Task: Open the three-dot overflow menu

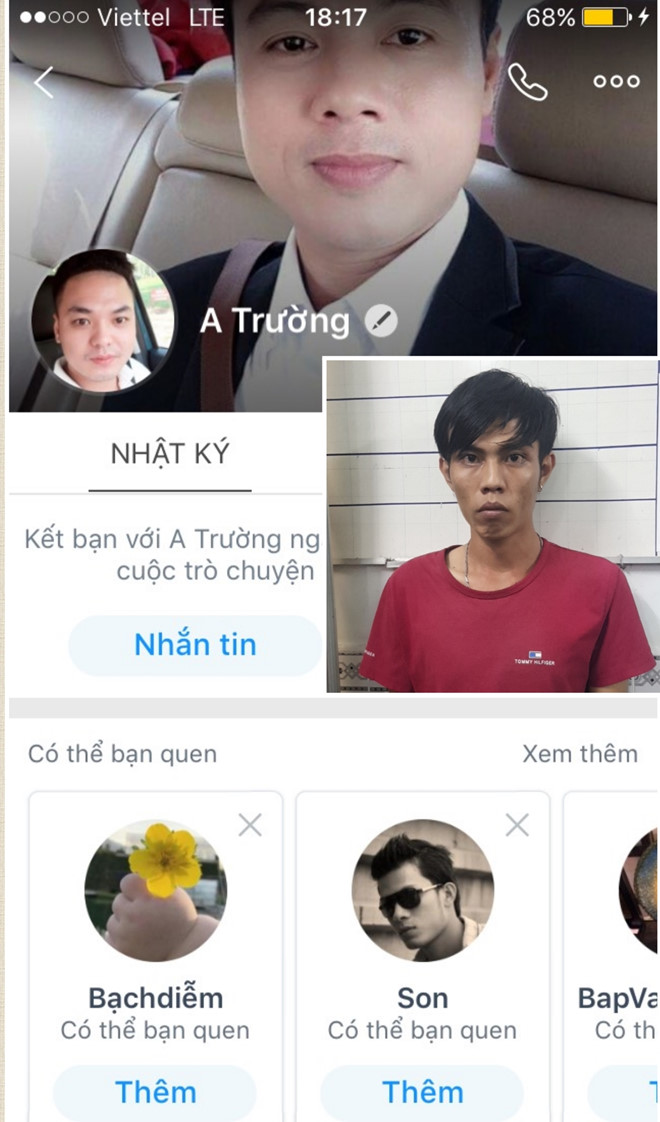Action: pyautogui.click(x=616, y=82)
